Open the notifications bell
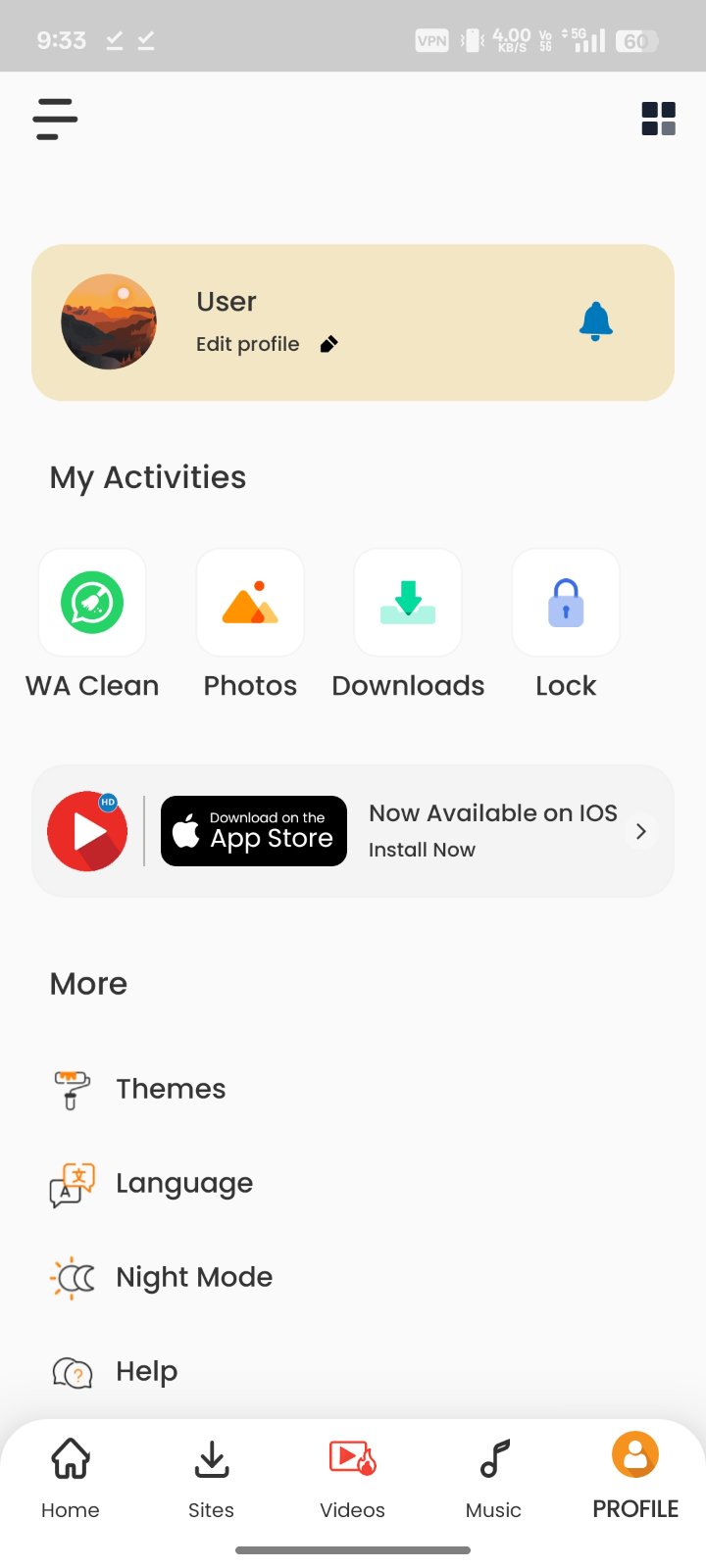Image resolution: width=706 pixels, height=1568 pixels. pyautogui.click(x=595, y=321)
